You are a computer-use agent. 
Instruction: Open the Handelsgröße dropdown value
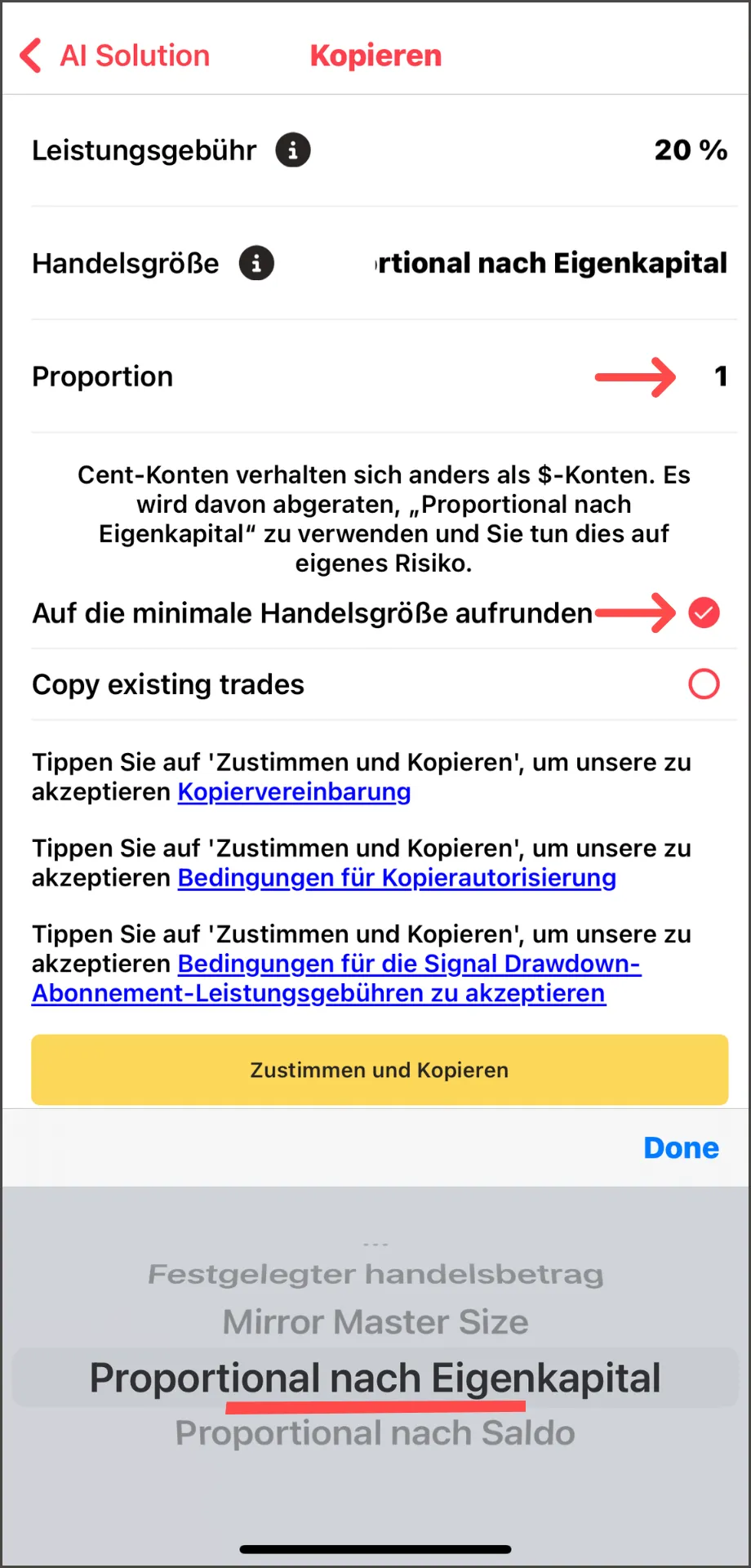(x=550, y=263)
